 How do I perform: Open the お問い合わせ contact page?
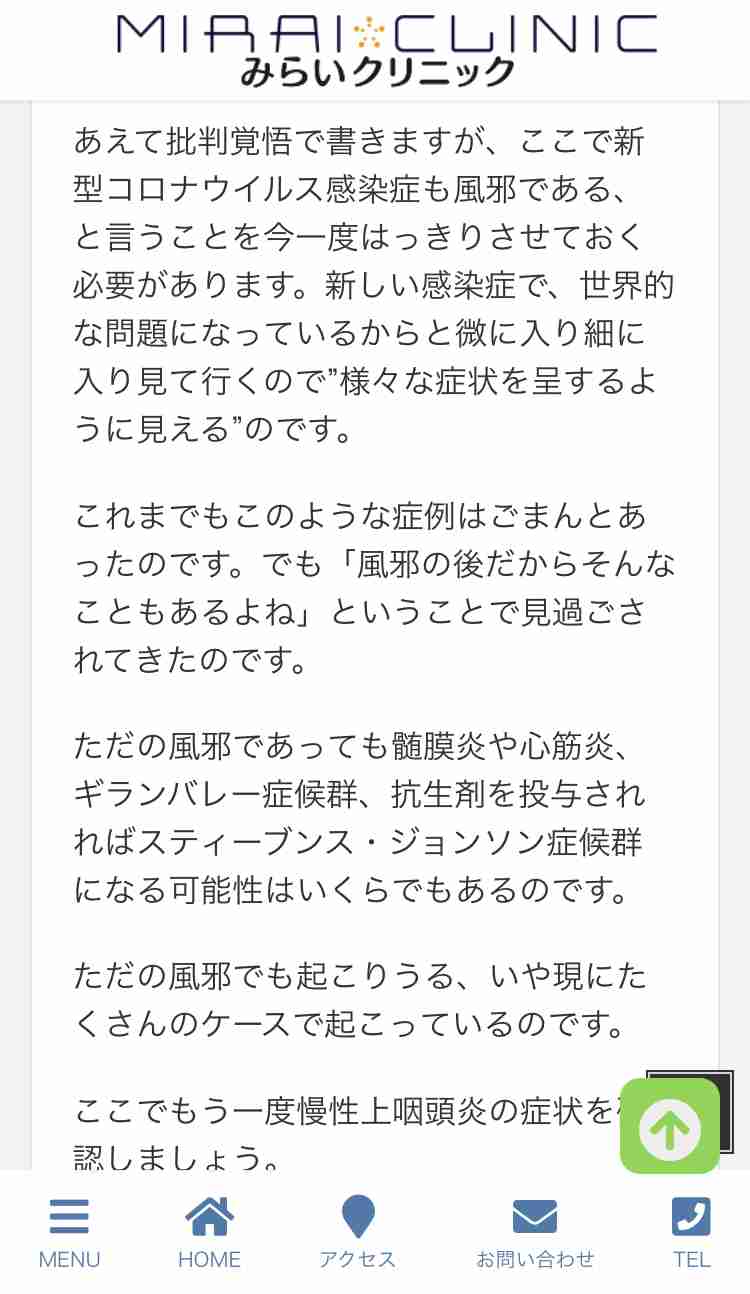[535, 1232]
